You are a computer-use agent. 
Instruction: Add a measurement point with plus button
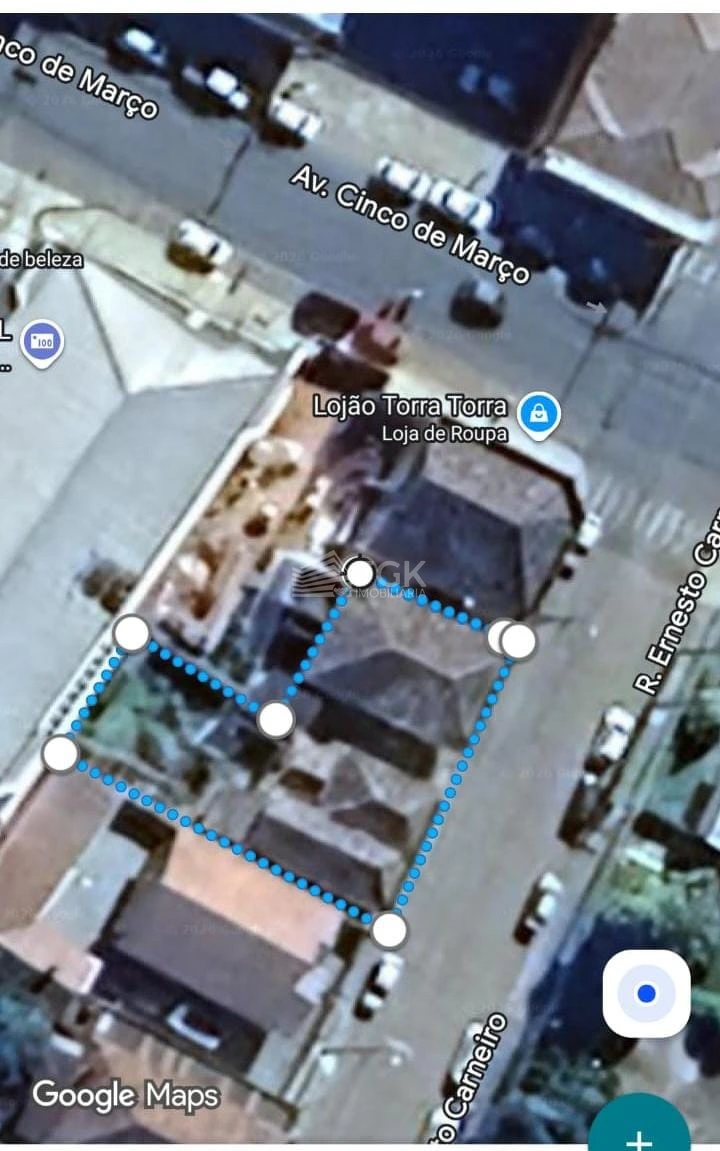[x=640, y=1128]
